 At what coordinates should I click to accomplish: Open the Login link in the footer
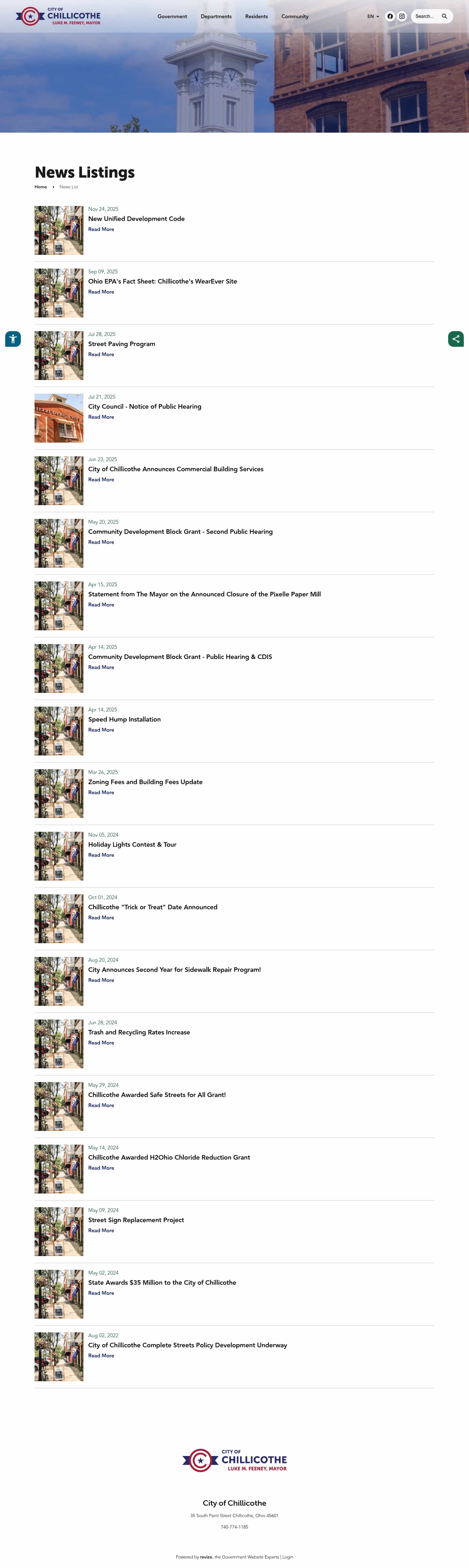(288, 1557)
